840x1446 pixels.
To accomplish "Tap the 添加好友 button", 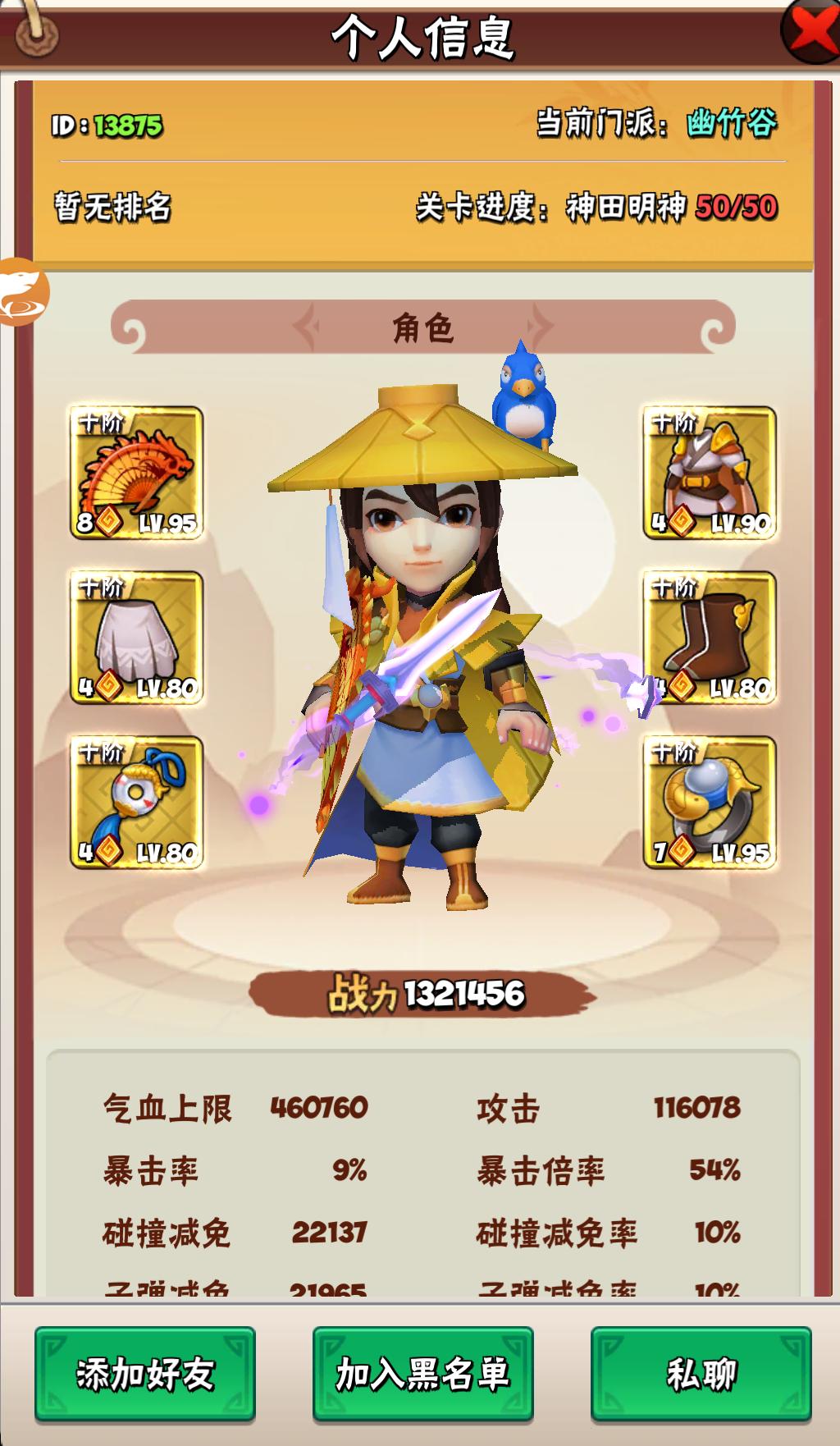I will tap(145, 1374).
